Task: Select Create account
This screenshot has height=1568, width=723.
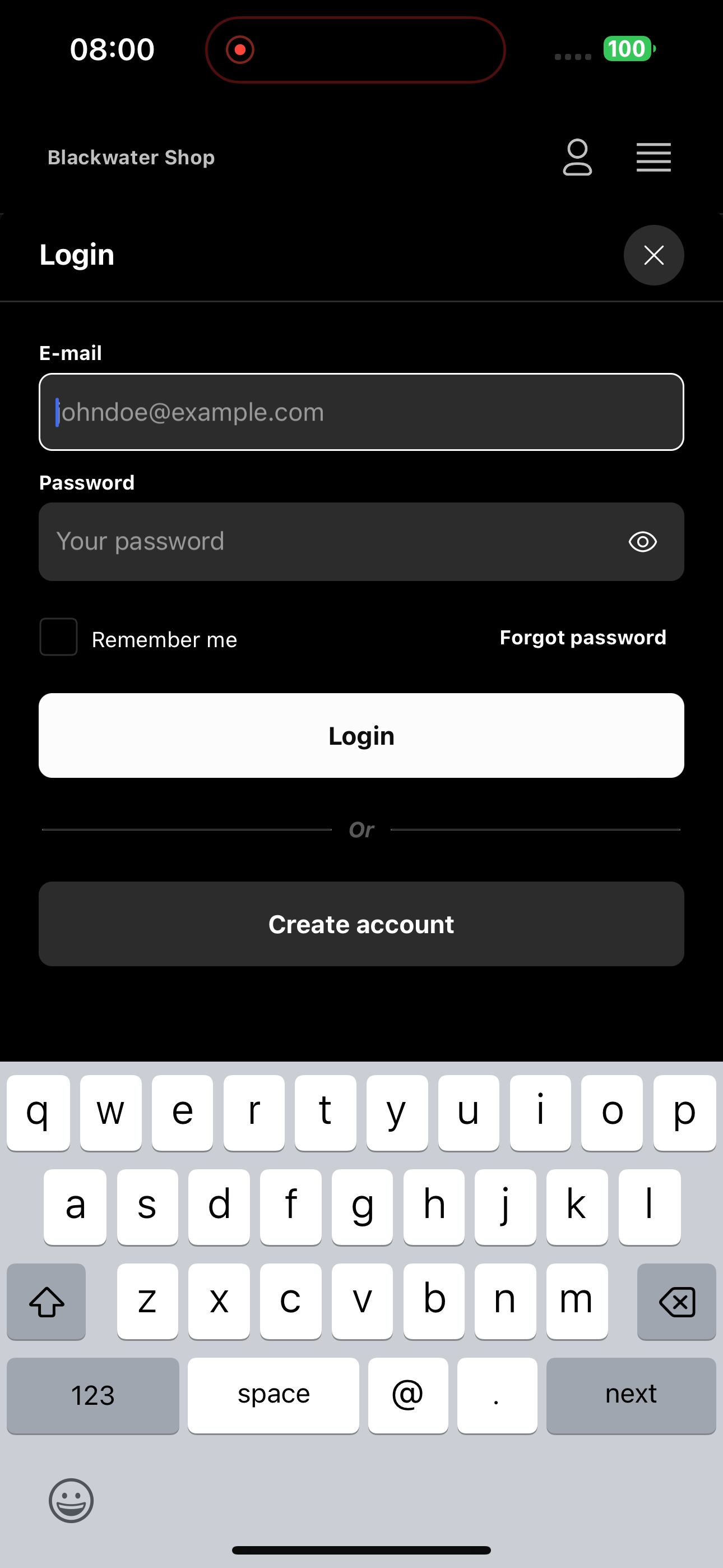Action: 361,924
